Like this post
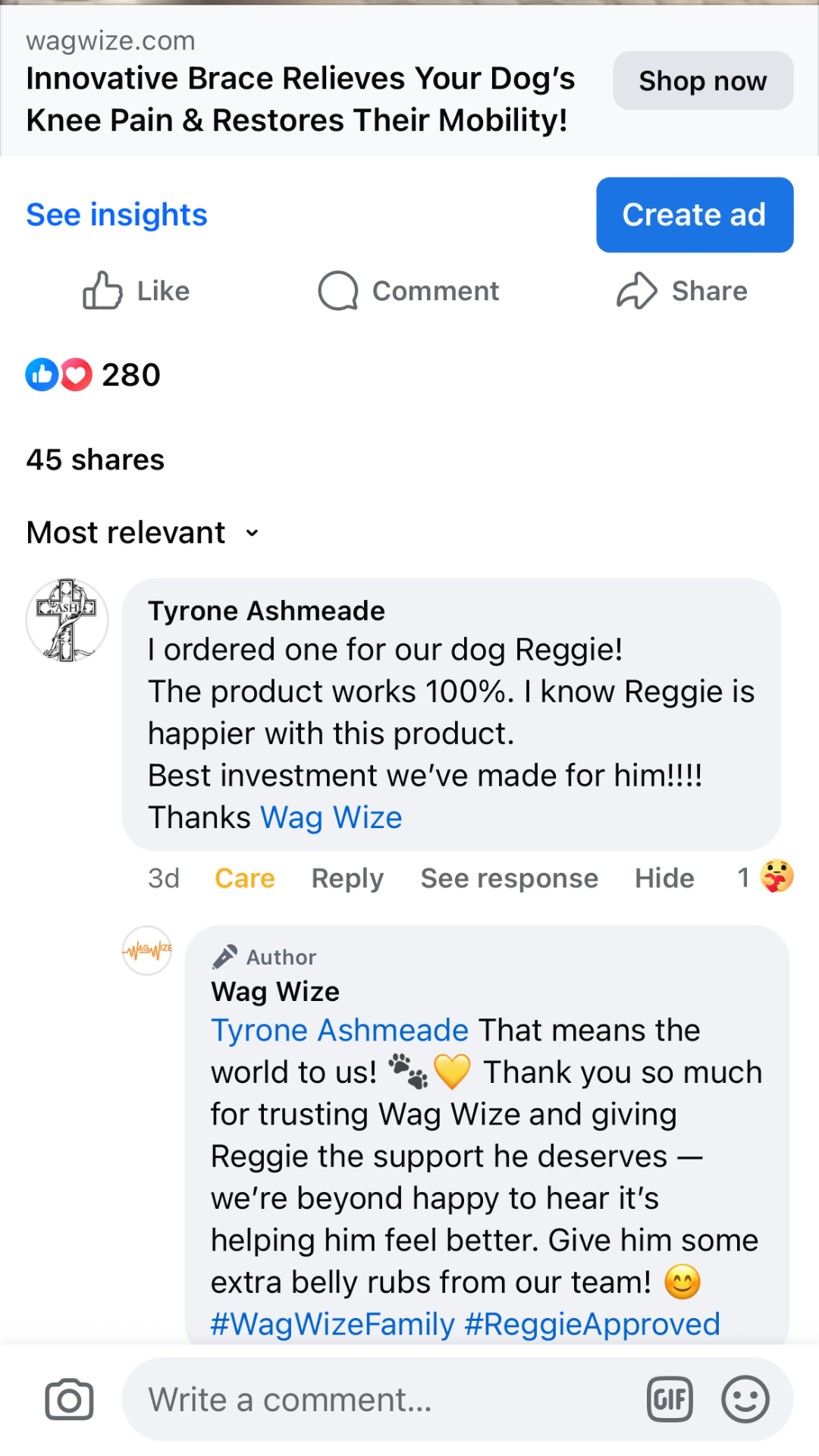 pyautogui.click(x=136, y=291)
